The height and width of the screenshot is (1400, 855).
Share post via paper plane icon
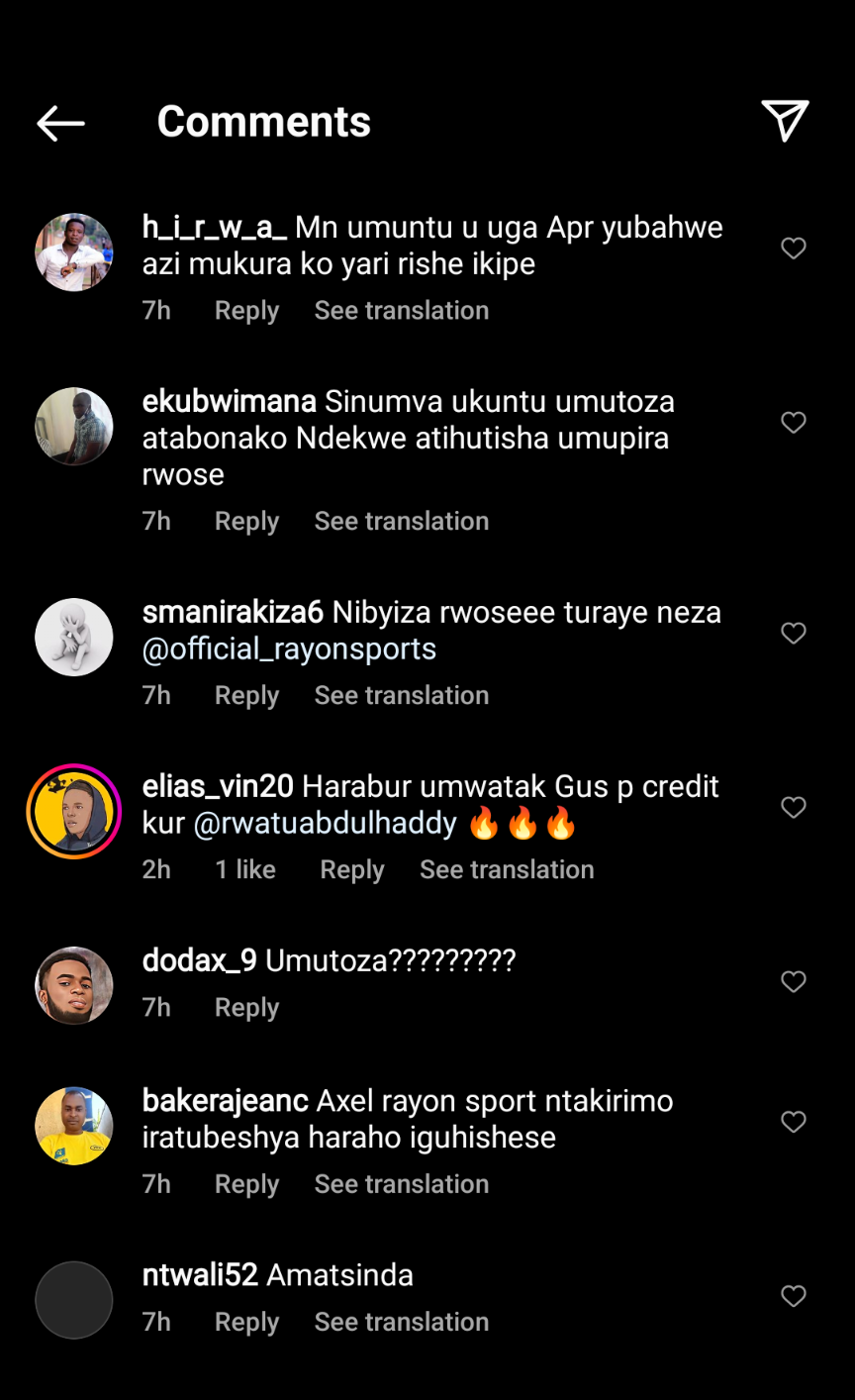coord(785,121)
